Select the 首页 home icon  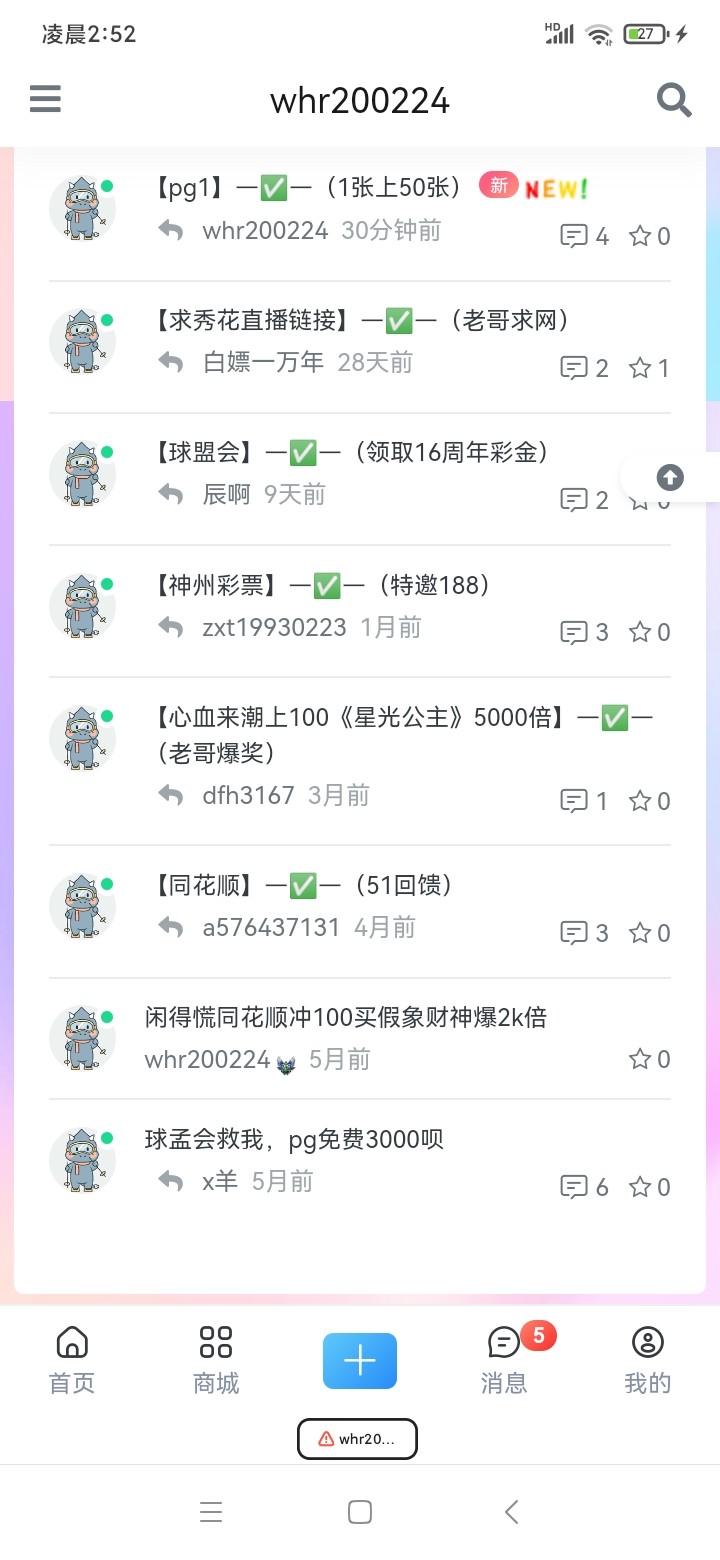[x=71, y=1360]
